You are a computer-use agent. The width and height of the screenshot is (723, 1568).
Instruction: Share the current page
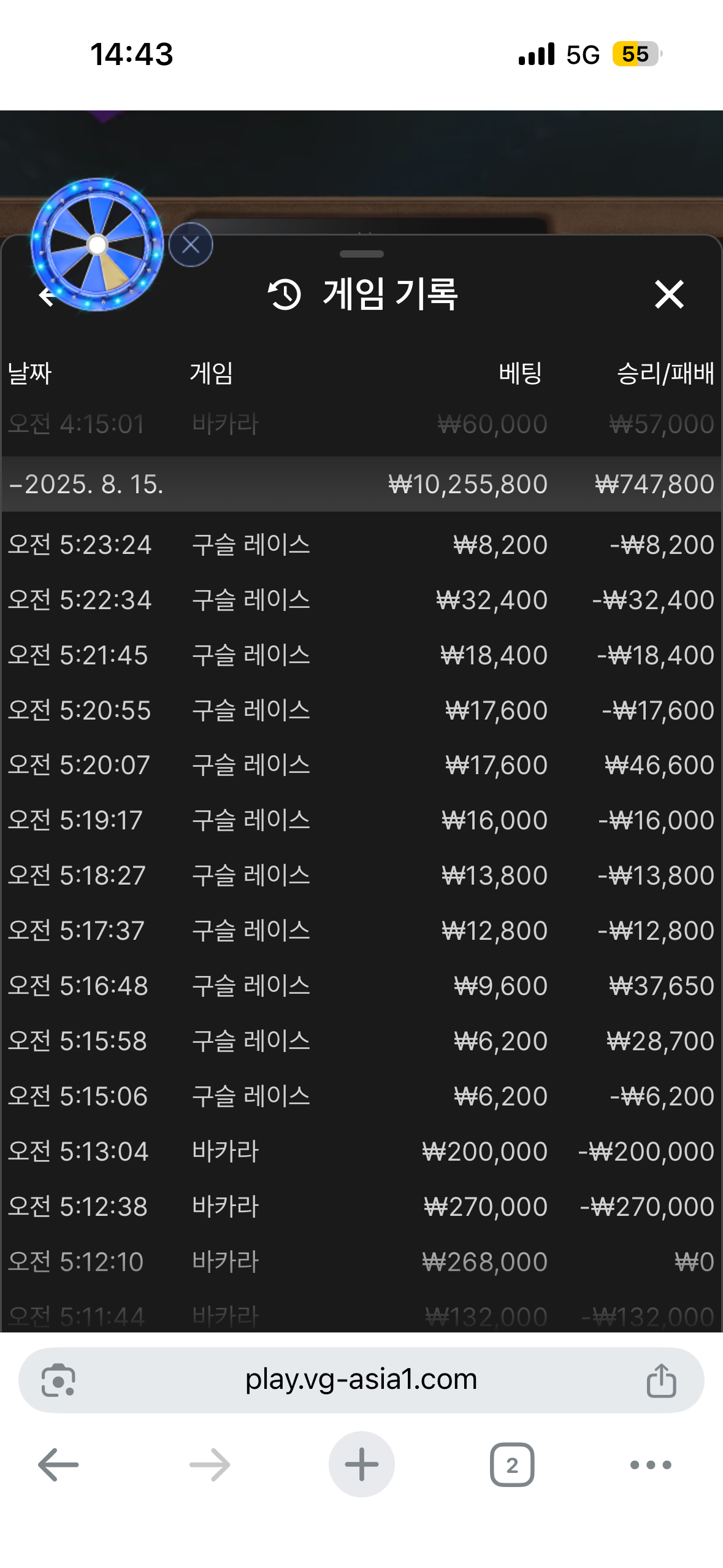pos(661,1380)
